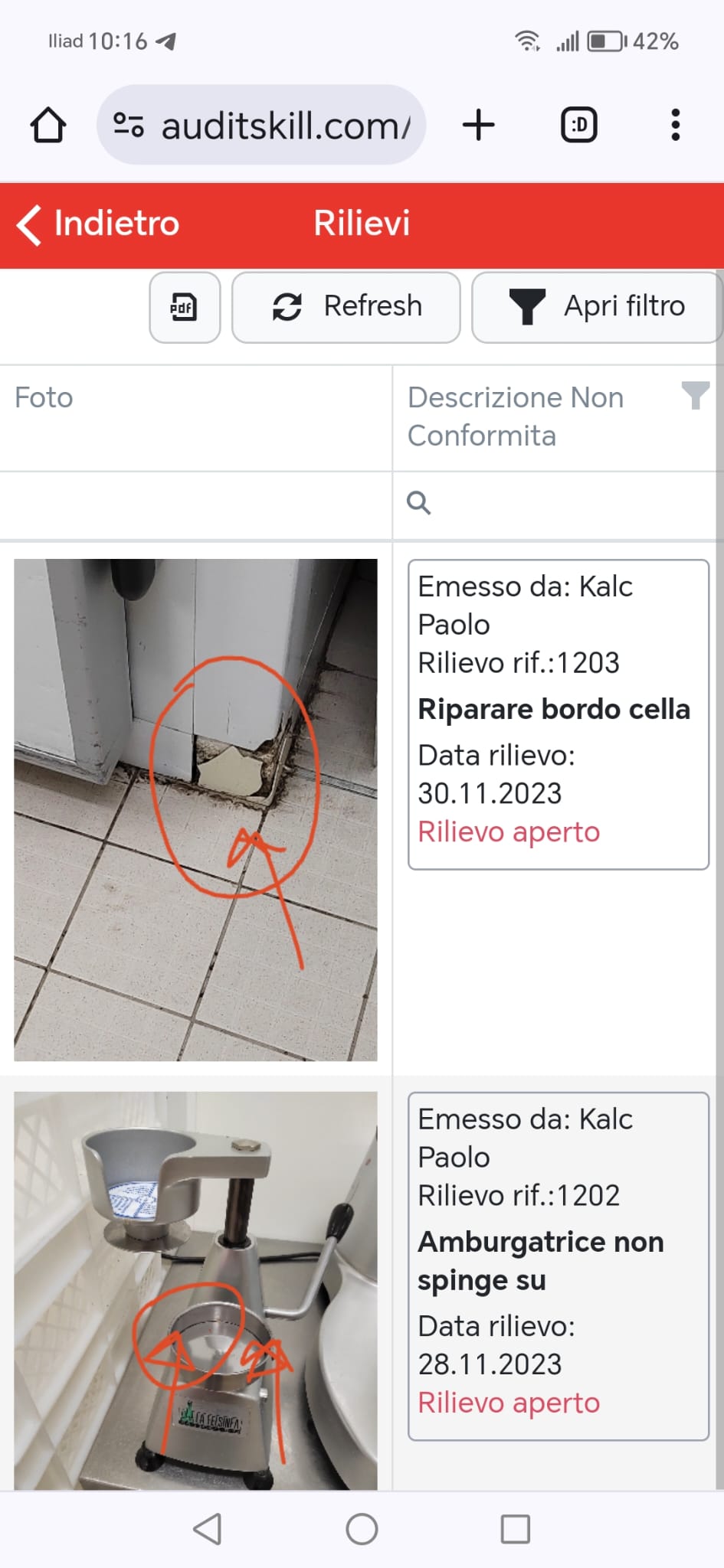The image size is (724, 1568).
Task: Open the photo for rilievo 1202
Action: (195, 1291)
